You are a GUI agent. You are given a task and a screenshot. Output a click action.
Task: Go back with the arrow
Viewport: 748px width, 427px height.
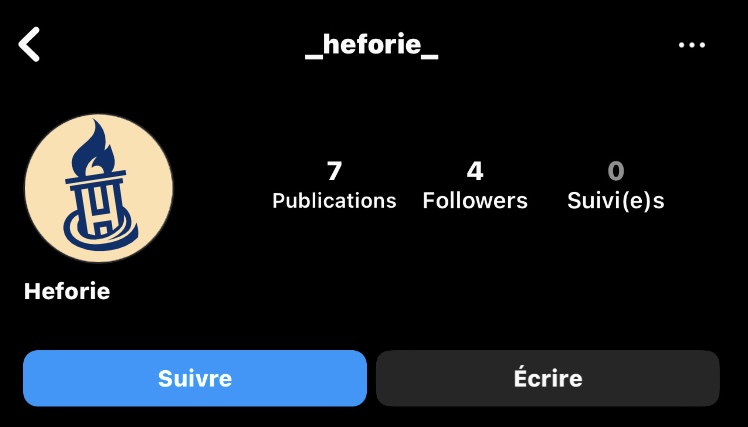30,45
